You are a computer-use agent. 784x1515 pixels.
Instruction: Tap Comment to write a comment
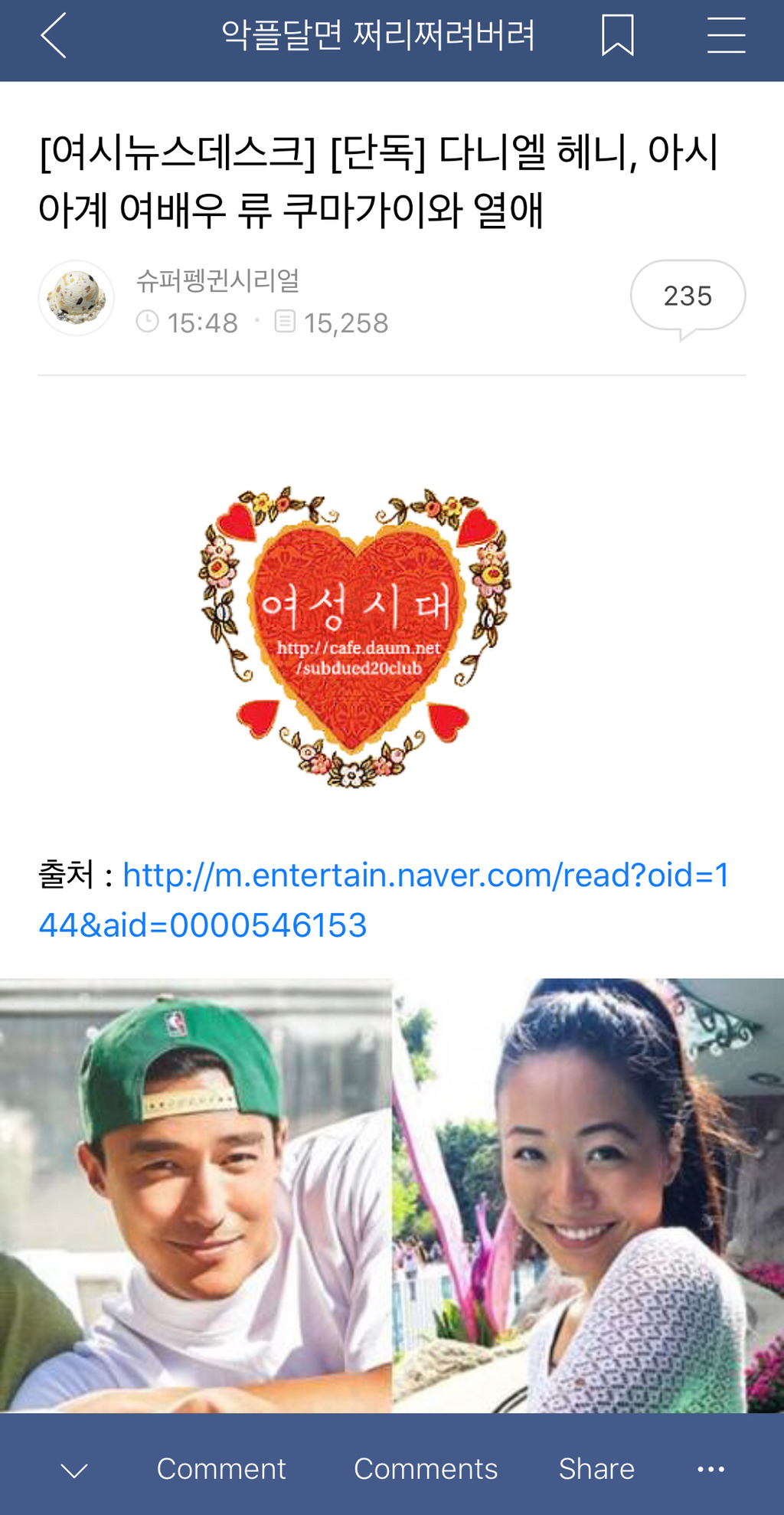[x=220, y=1469]
